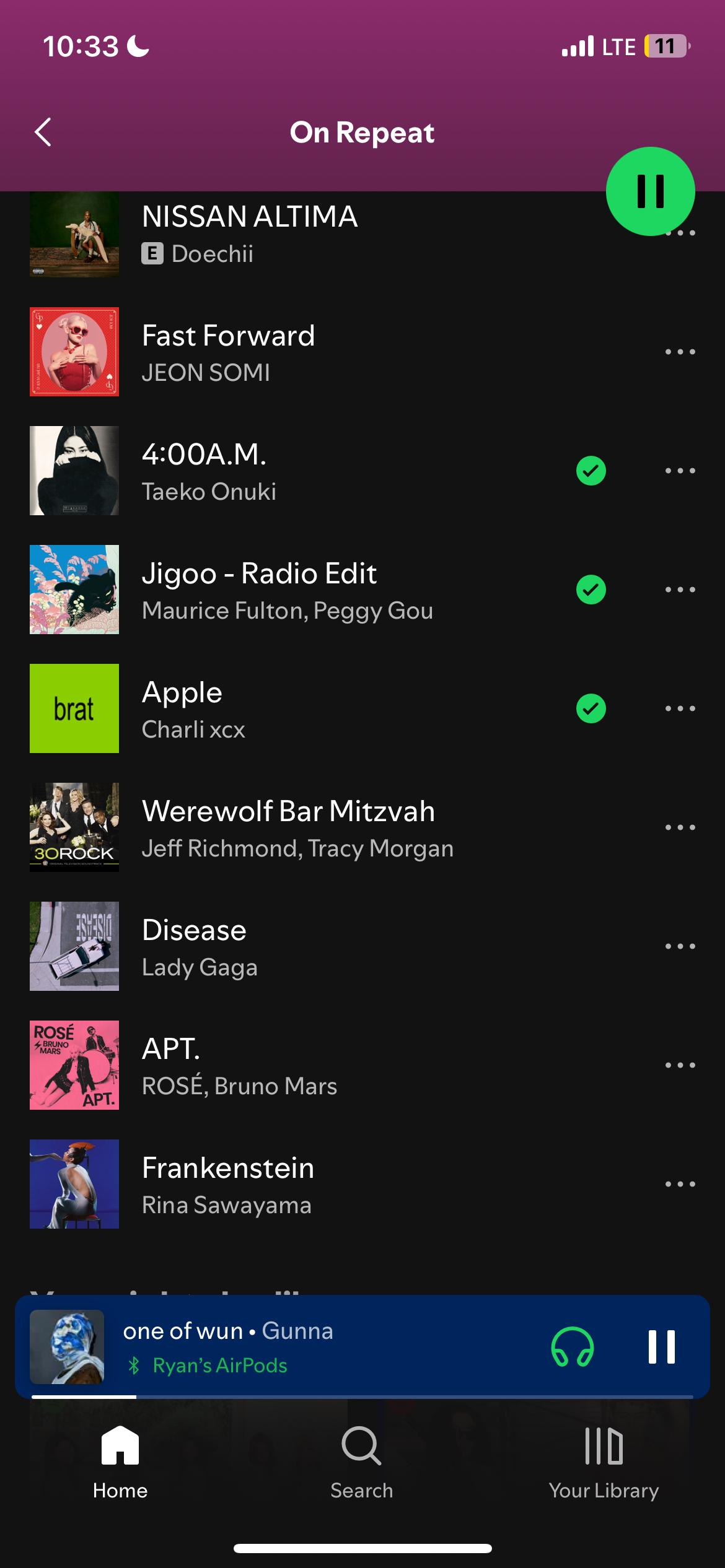Switch to Your Library tab
This screenshot has width=725, height=1568.
pyautogui.click(x=604, y=1463)
